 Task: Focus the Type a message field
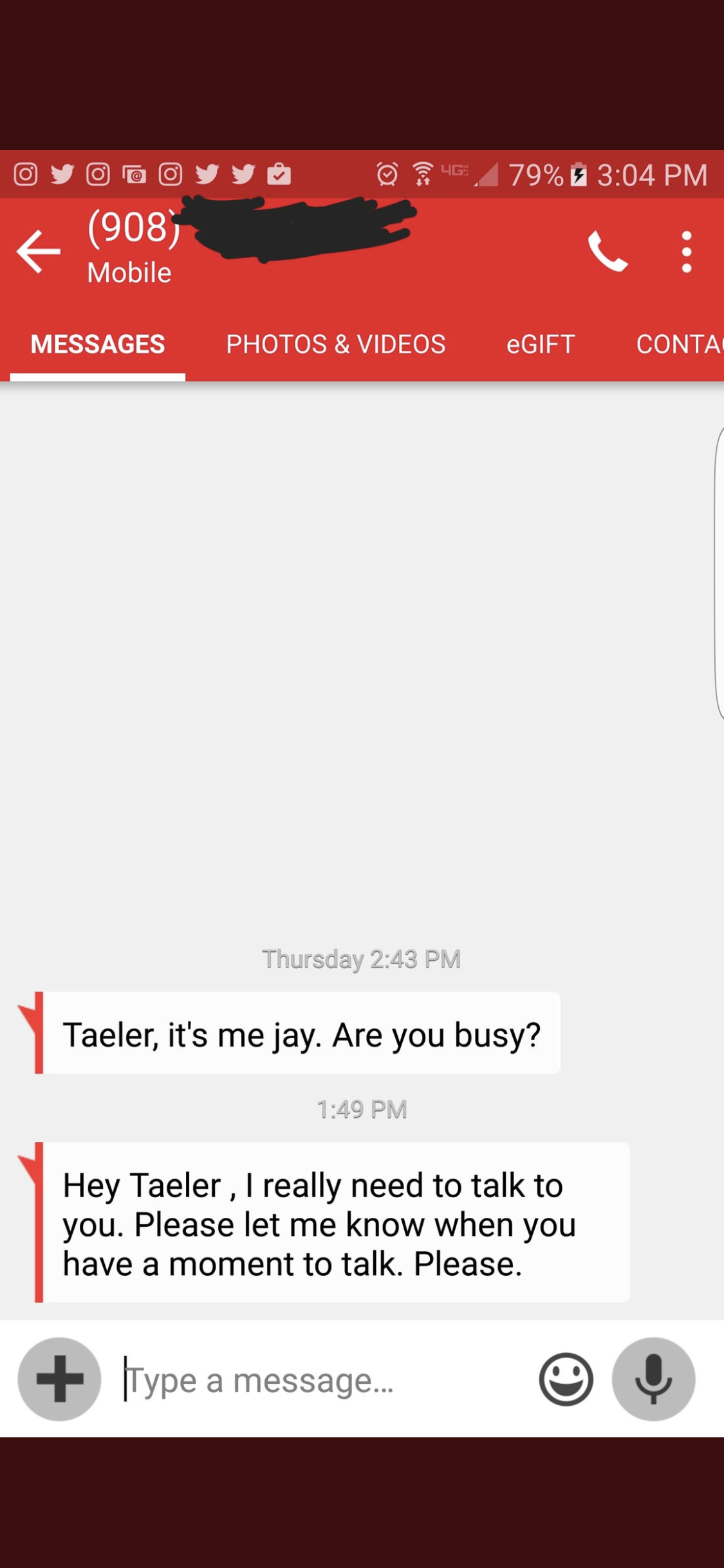point(322,1380)
